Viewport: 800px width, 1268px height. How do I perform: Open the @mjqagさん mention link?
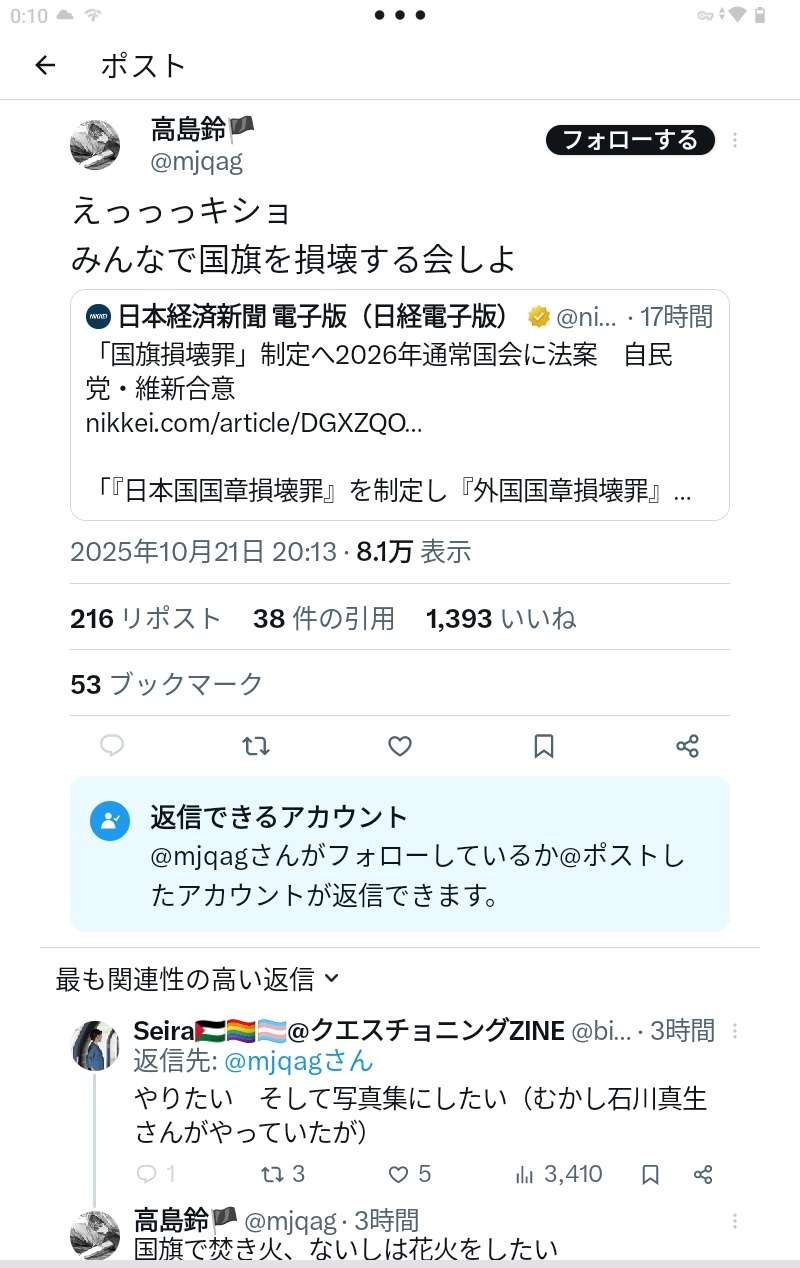pyautogui.click(x=298, y=1061)
